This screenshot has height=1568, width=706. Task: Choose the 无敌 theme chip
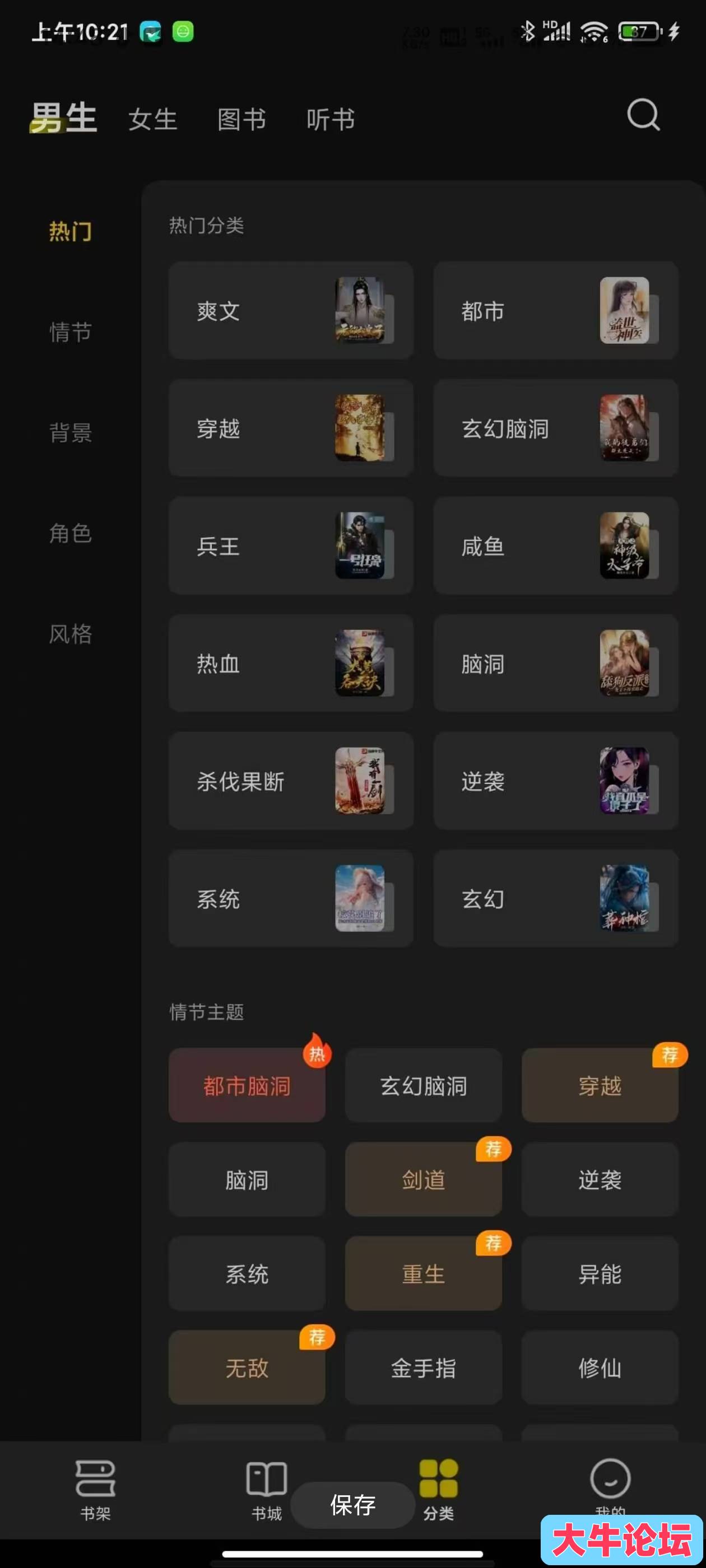(x=247, y=1367)
